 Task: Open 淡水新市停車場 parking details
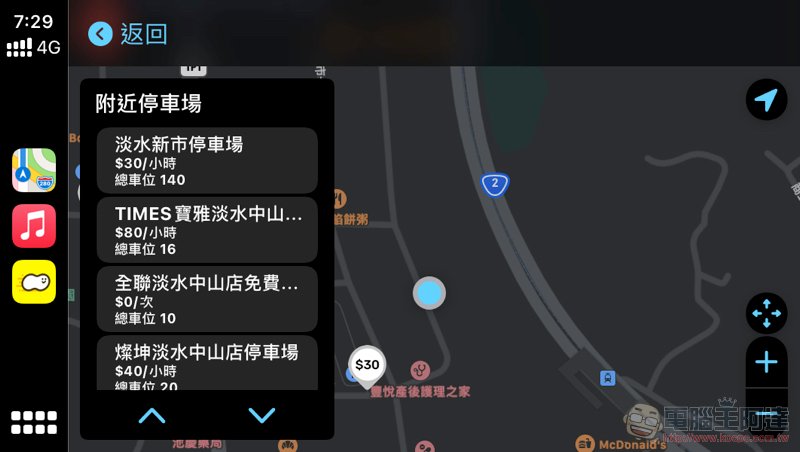[x=207, y=160]
